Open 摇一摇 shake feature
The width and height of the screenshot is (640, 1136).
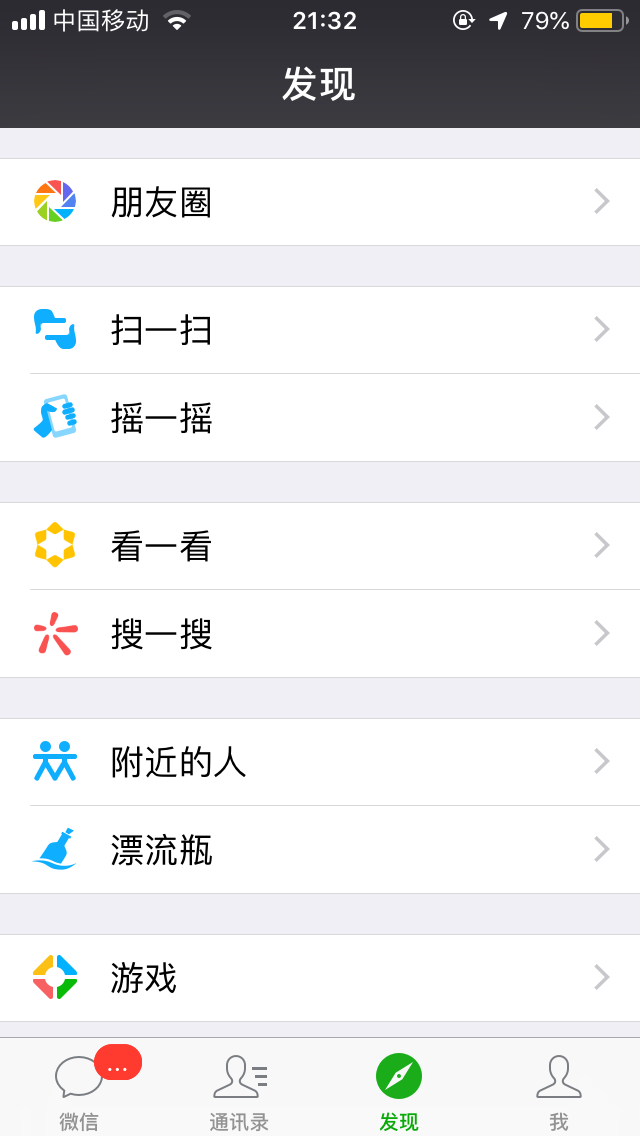coord(320,418)
